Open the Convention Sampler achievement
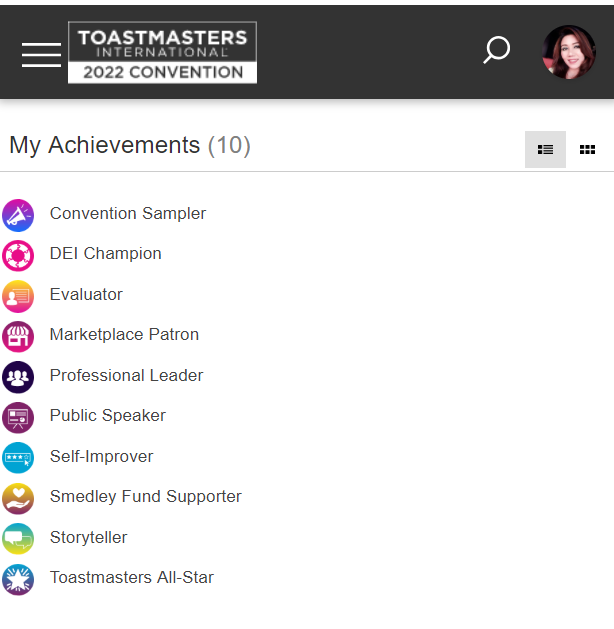Viewport: 614px width, 629px height. pyautogui.click(x=127, y=213)
